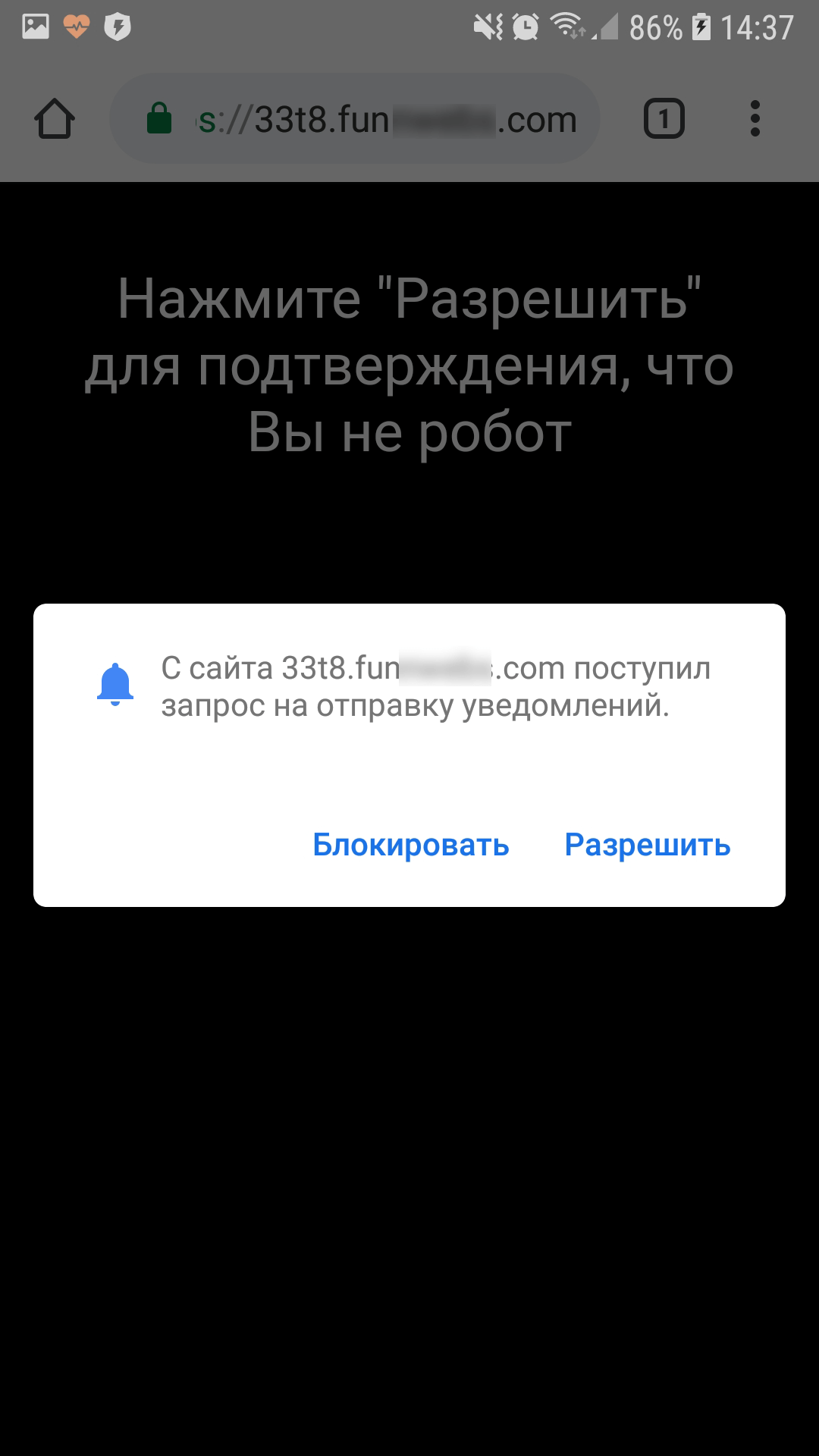Tap the address bar URL
Screen dimensions: 819x1456
tap(387, 119)
